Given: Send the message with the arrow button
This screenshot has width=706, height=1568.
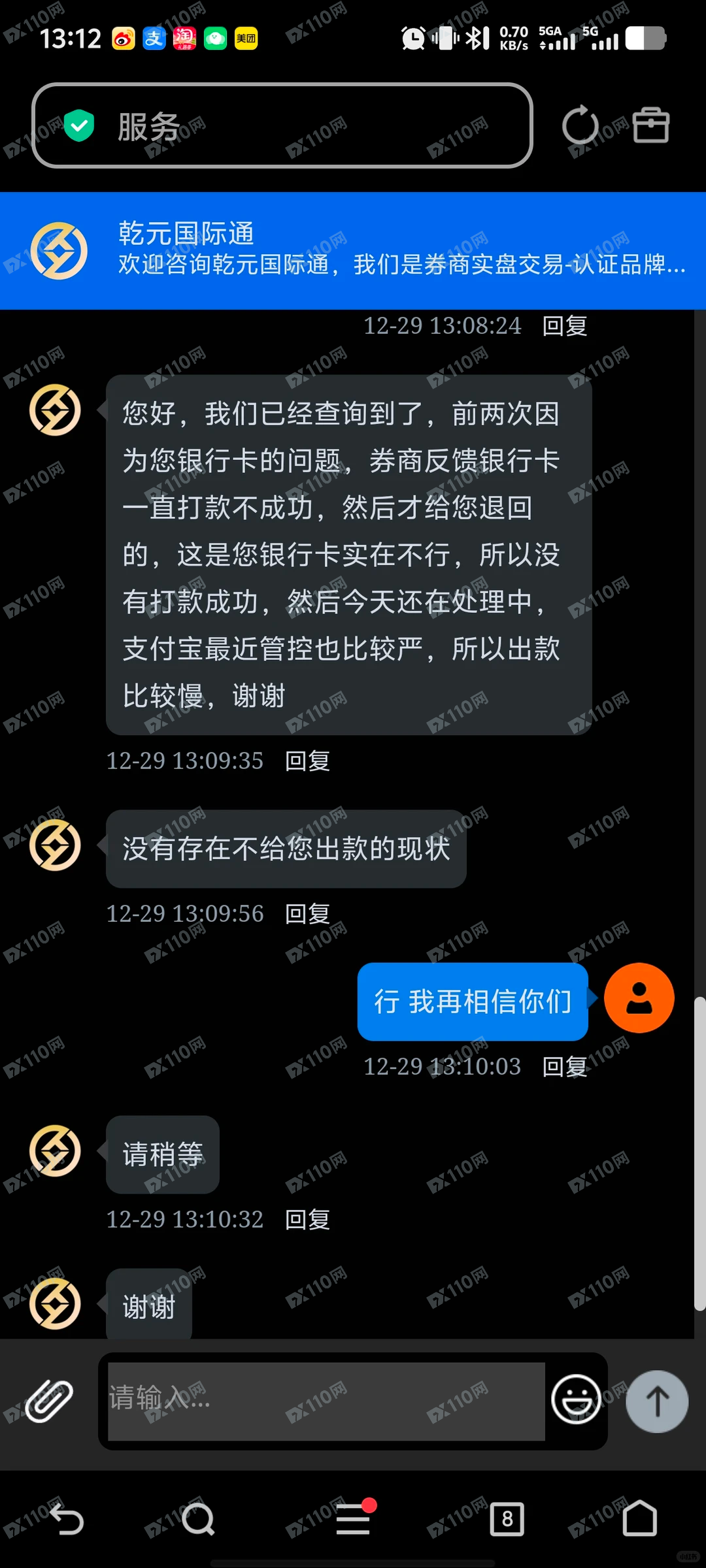Looking at the screenshot, I should tap(657, 1401).
